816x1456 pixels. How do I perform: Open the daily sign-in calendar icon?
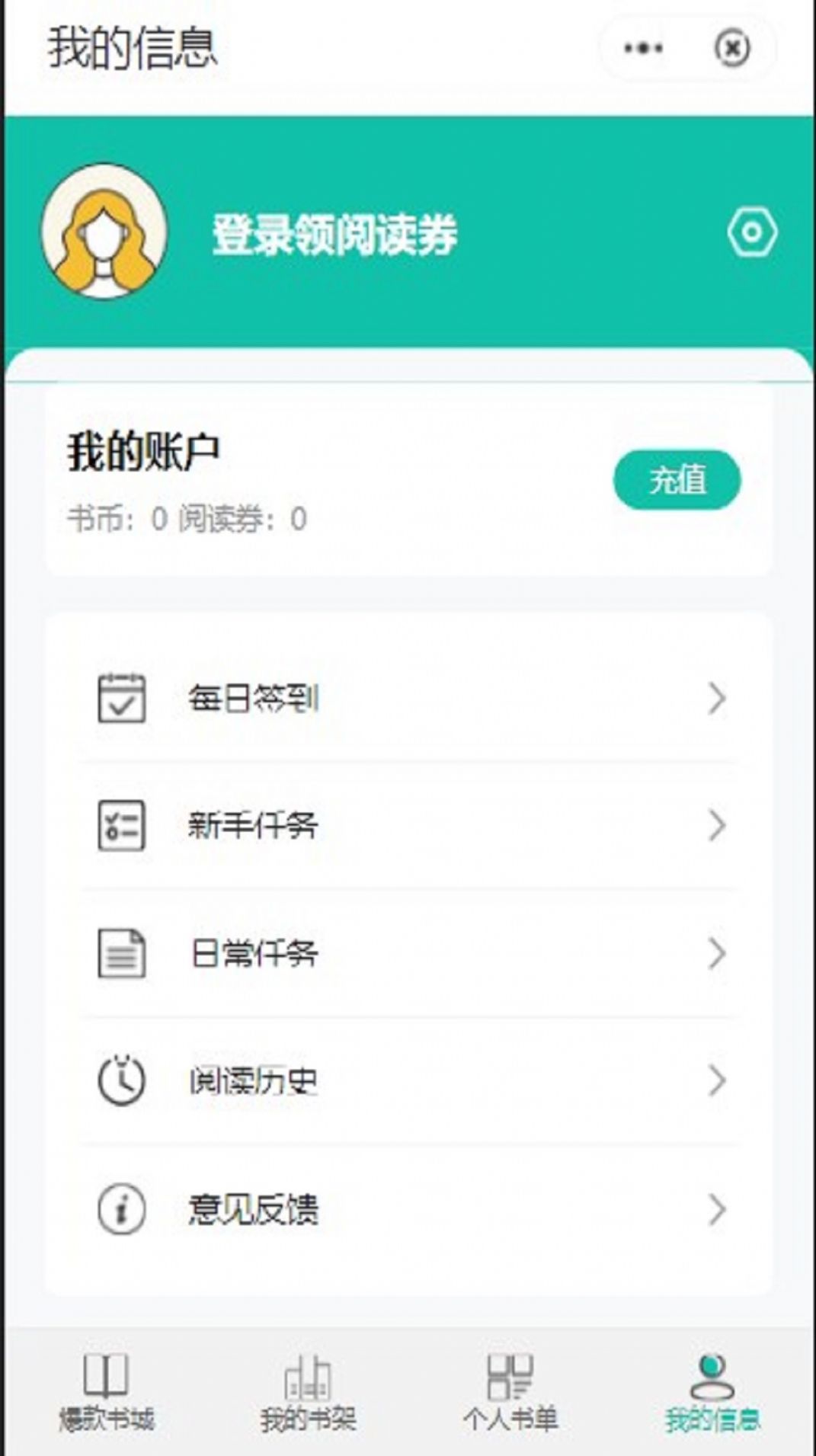click(122, 699)
